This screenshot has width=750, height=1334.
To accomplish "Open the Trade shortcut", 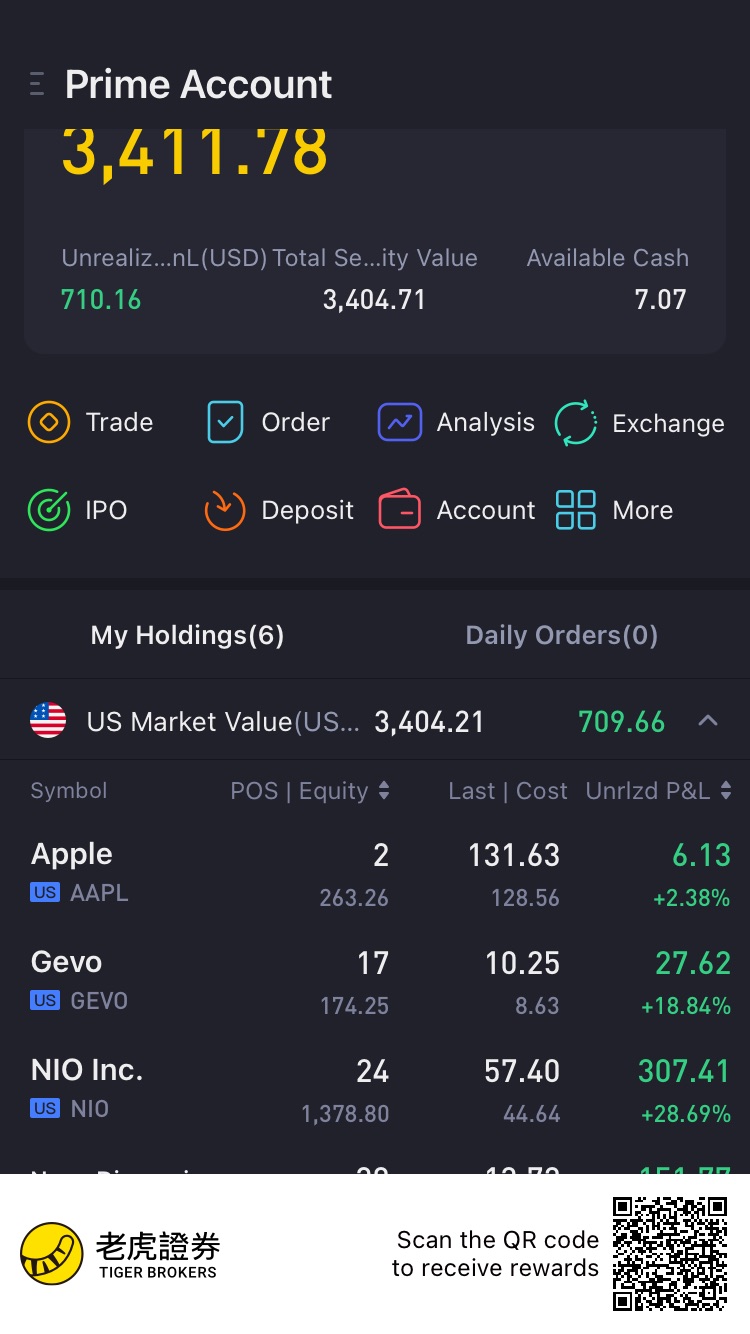I will pyautogui.click(x=91, y=423).
